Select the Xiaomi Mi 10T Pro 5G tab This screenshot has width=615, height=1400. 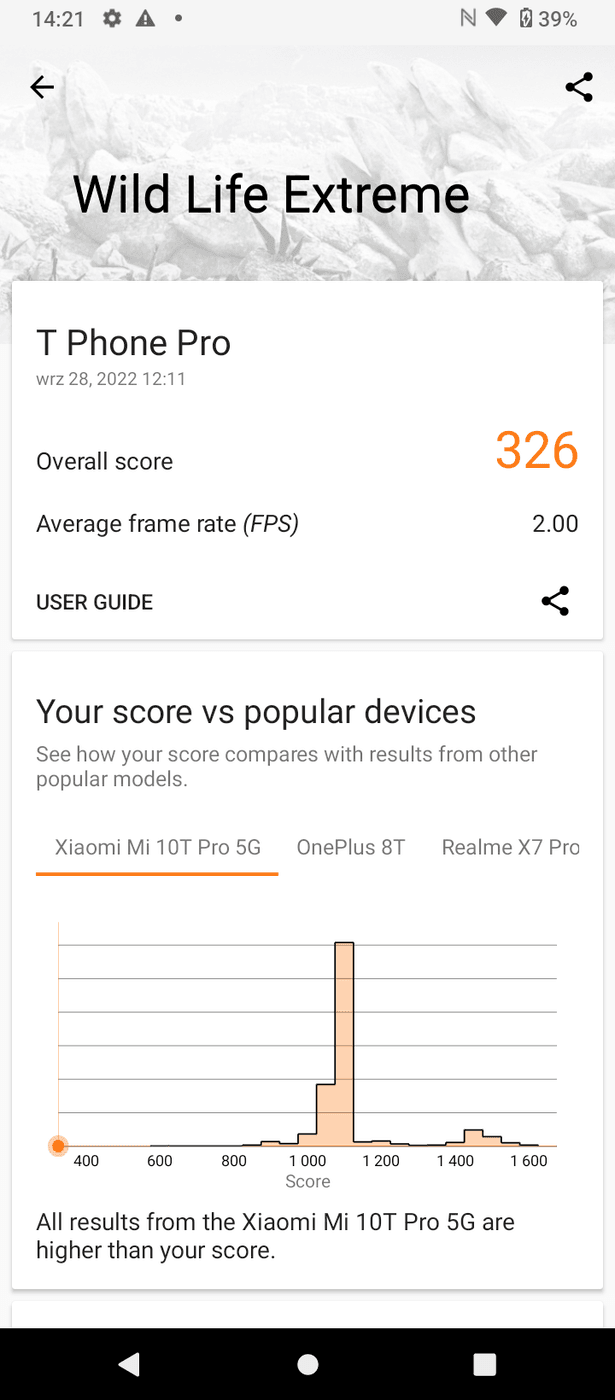(157, 847)
